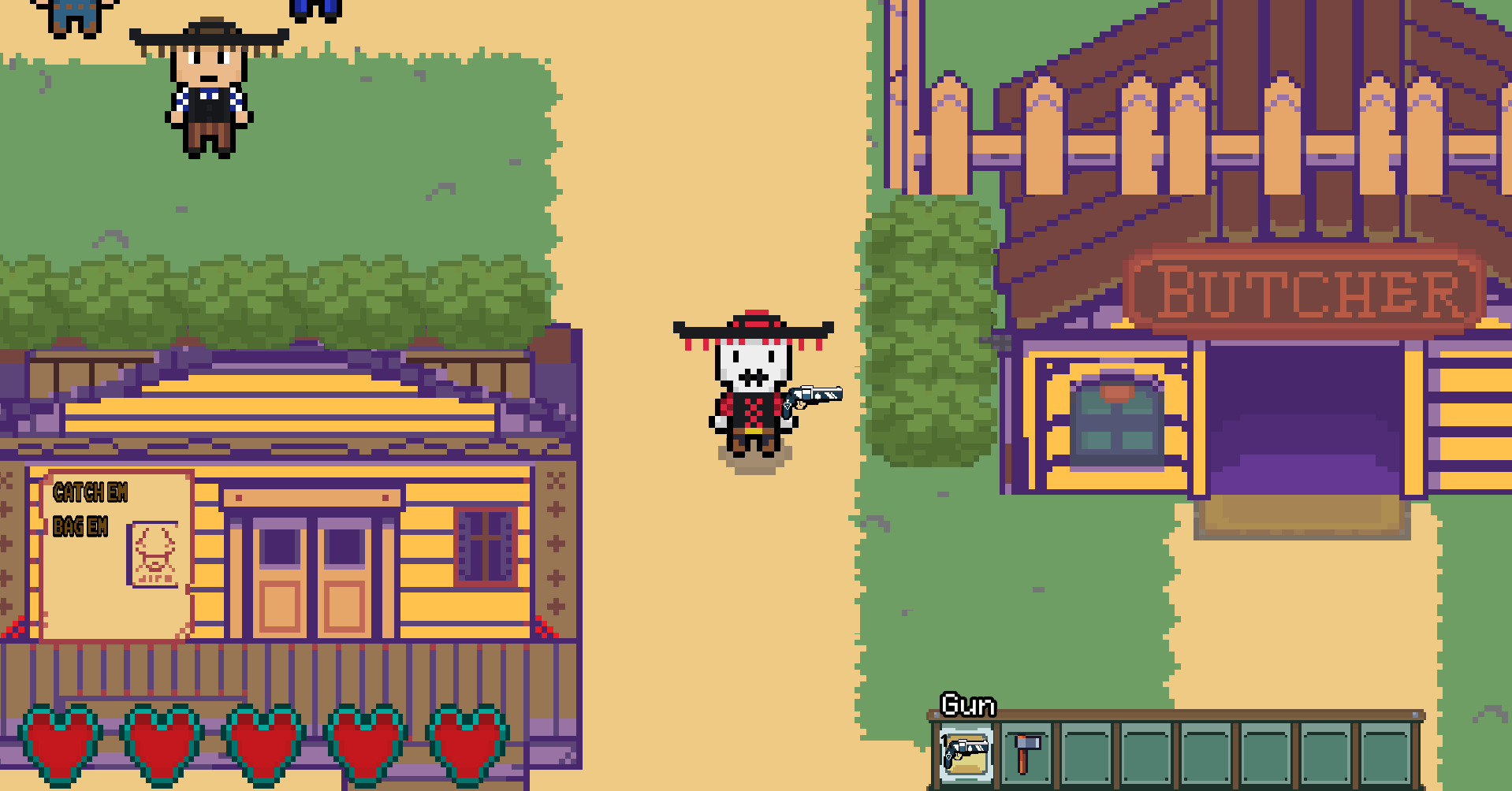Switch to the axe in the hotbar
This screenshot has width=1512, height=791.
(1026, 752)
